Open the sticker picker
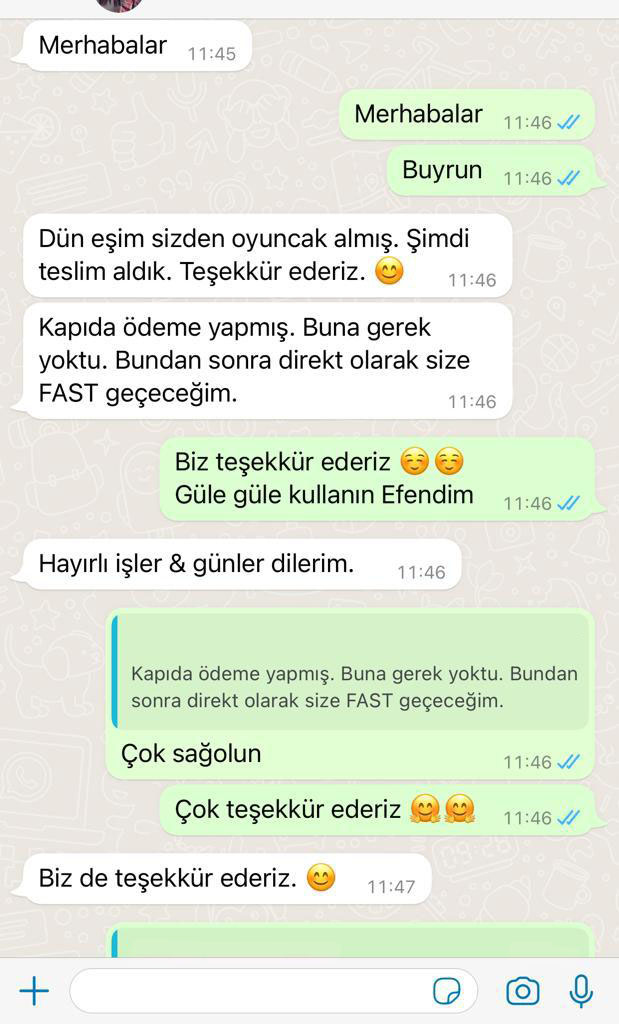The width and height of the screenshot is (619, 1024). [447, 991]
